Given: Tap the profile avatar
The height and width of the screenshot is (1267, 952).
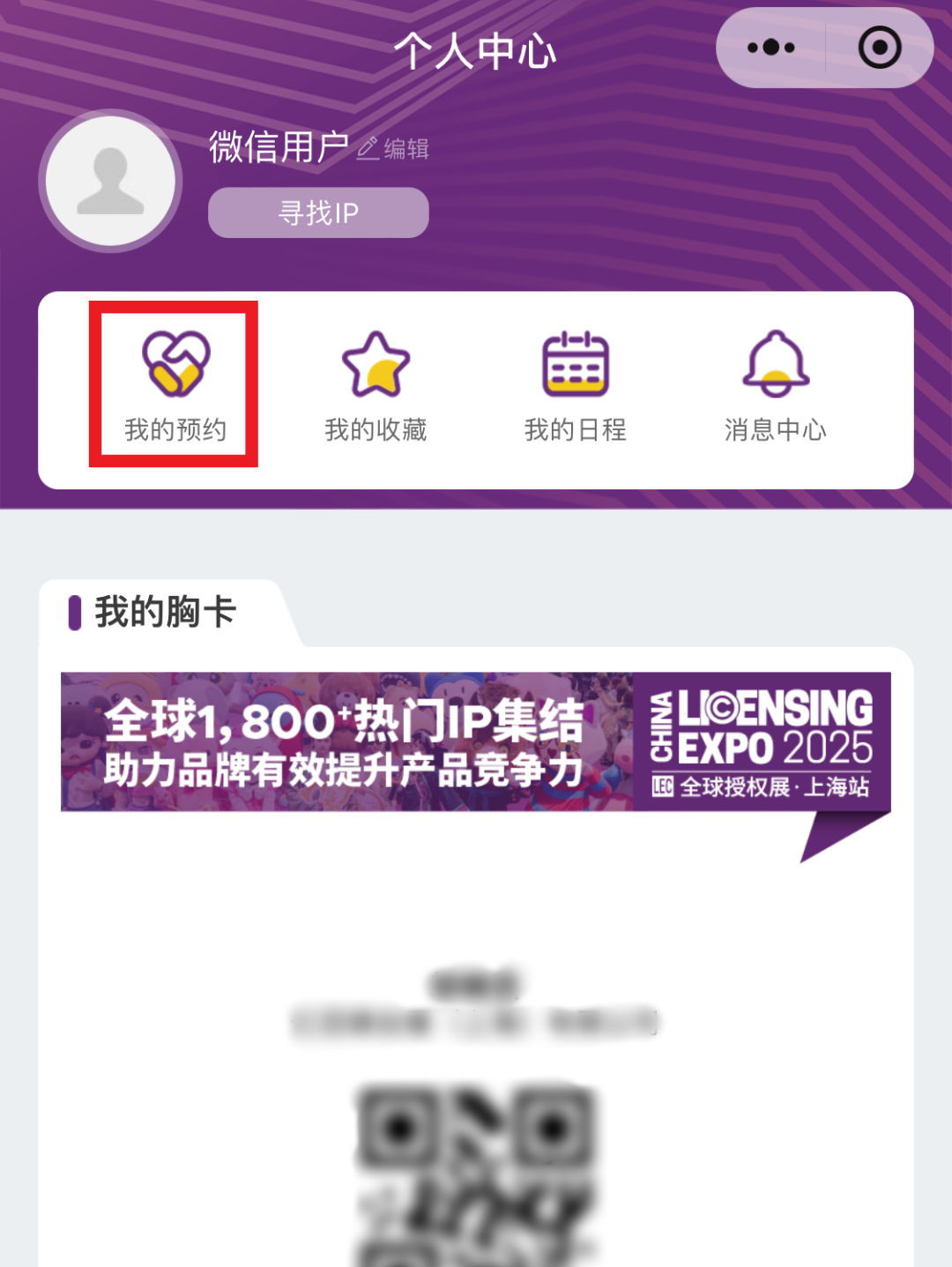Looking at the screenshot, I should tap(110, 181).
